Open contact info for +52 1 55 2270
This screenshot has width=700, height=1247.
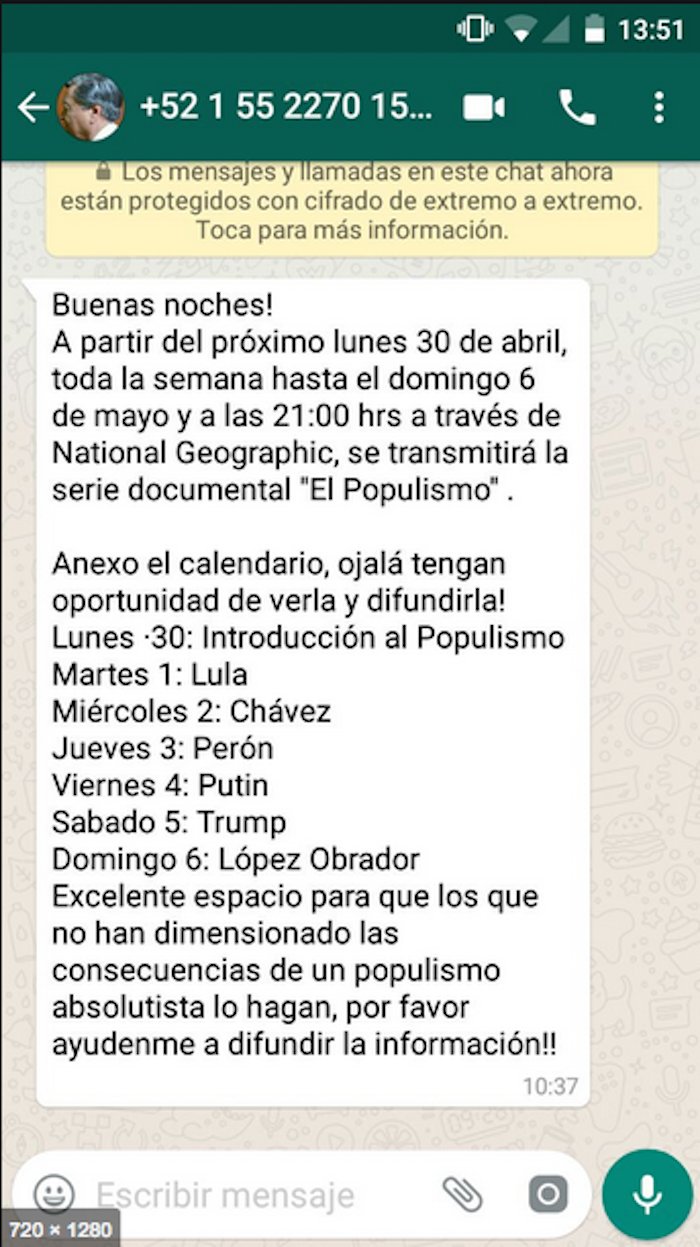(x=285, y=108)
